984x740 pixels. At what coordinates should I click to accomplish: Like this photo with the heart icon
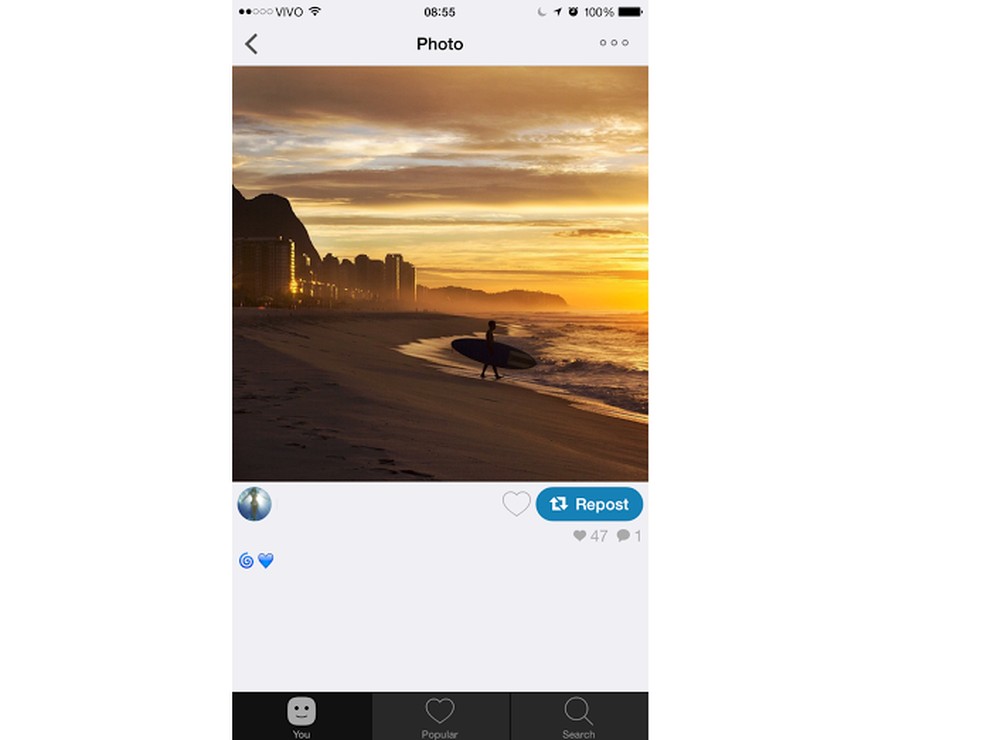[x=516, y=504]
